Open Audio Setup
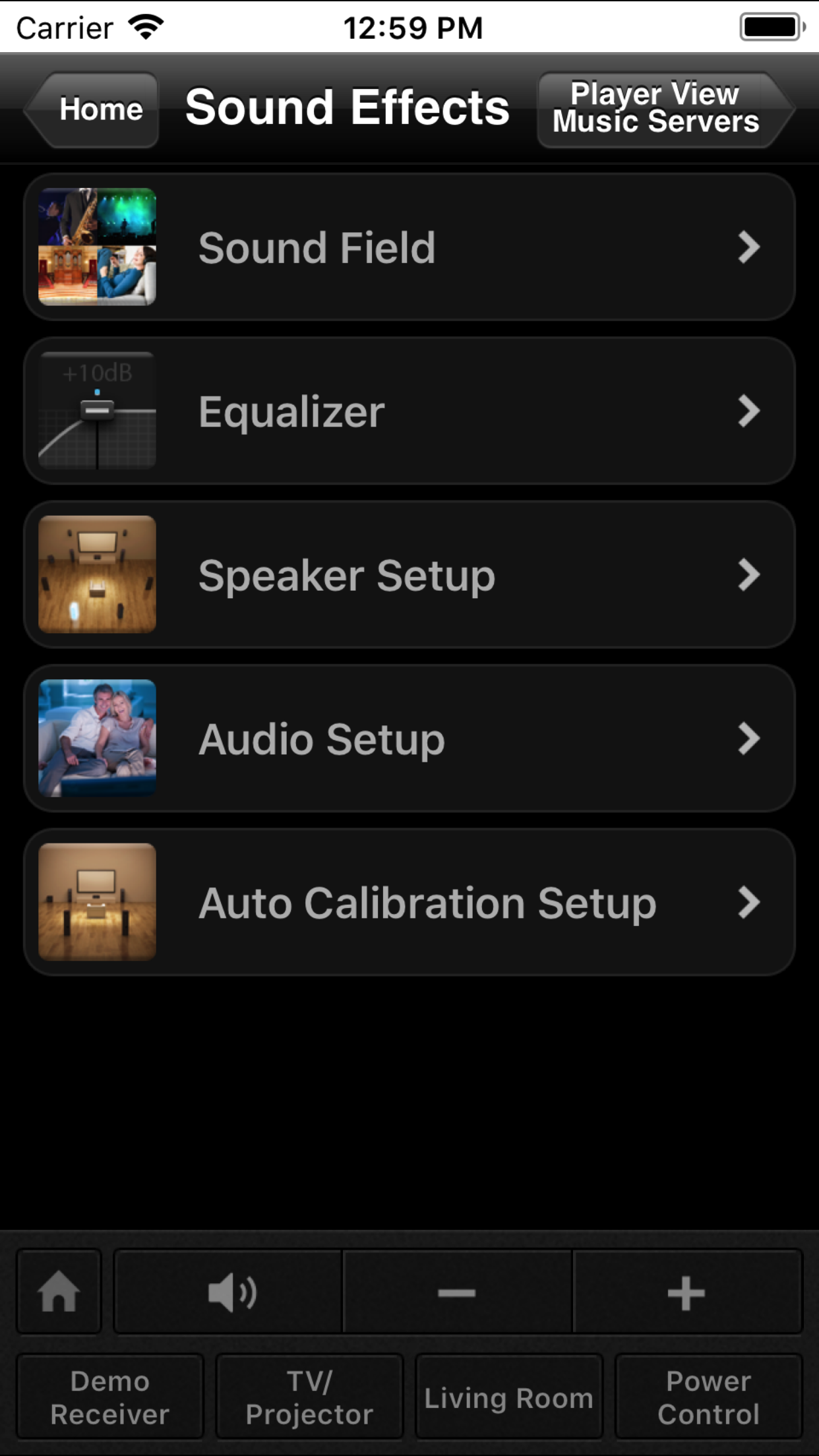This screenshot has height=1456, width=819. [409, 738]
